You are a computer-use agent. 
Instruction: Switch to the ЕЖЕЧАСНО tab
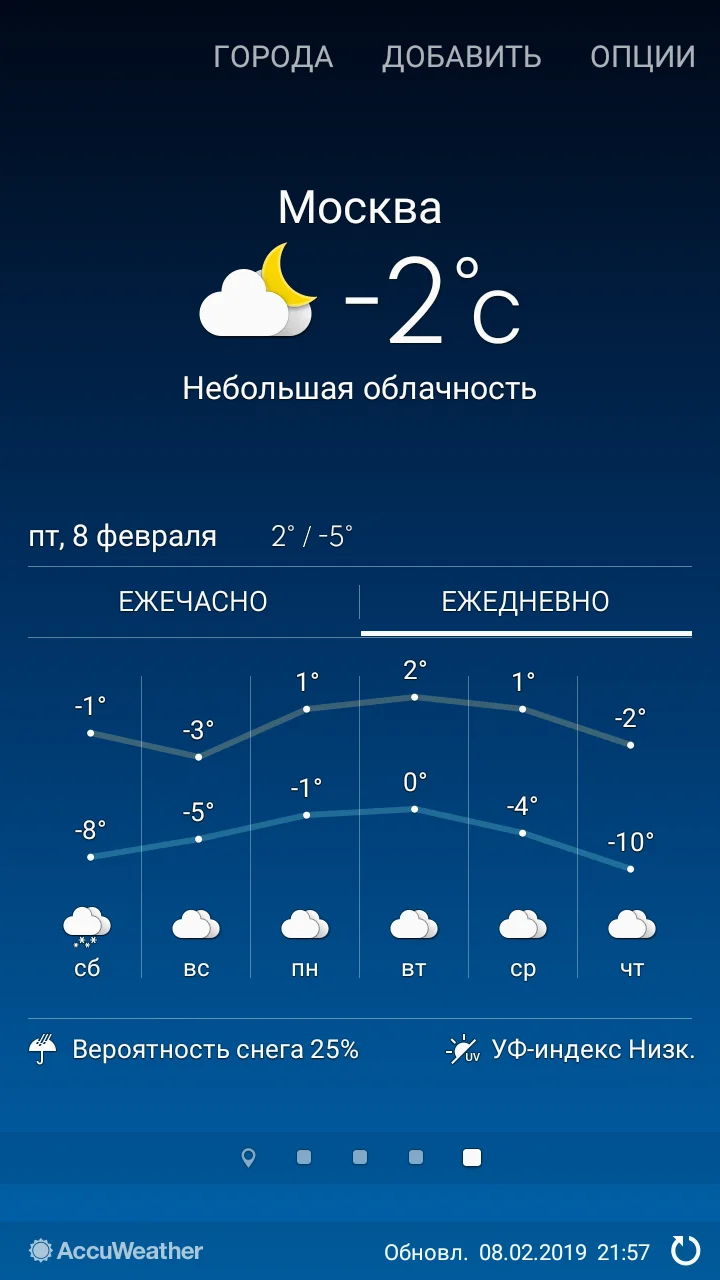click(193, 601)
